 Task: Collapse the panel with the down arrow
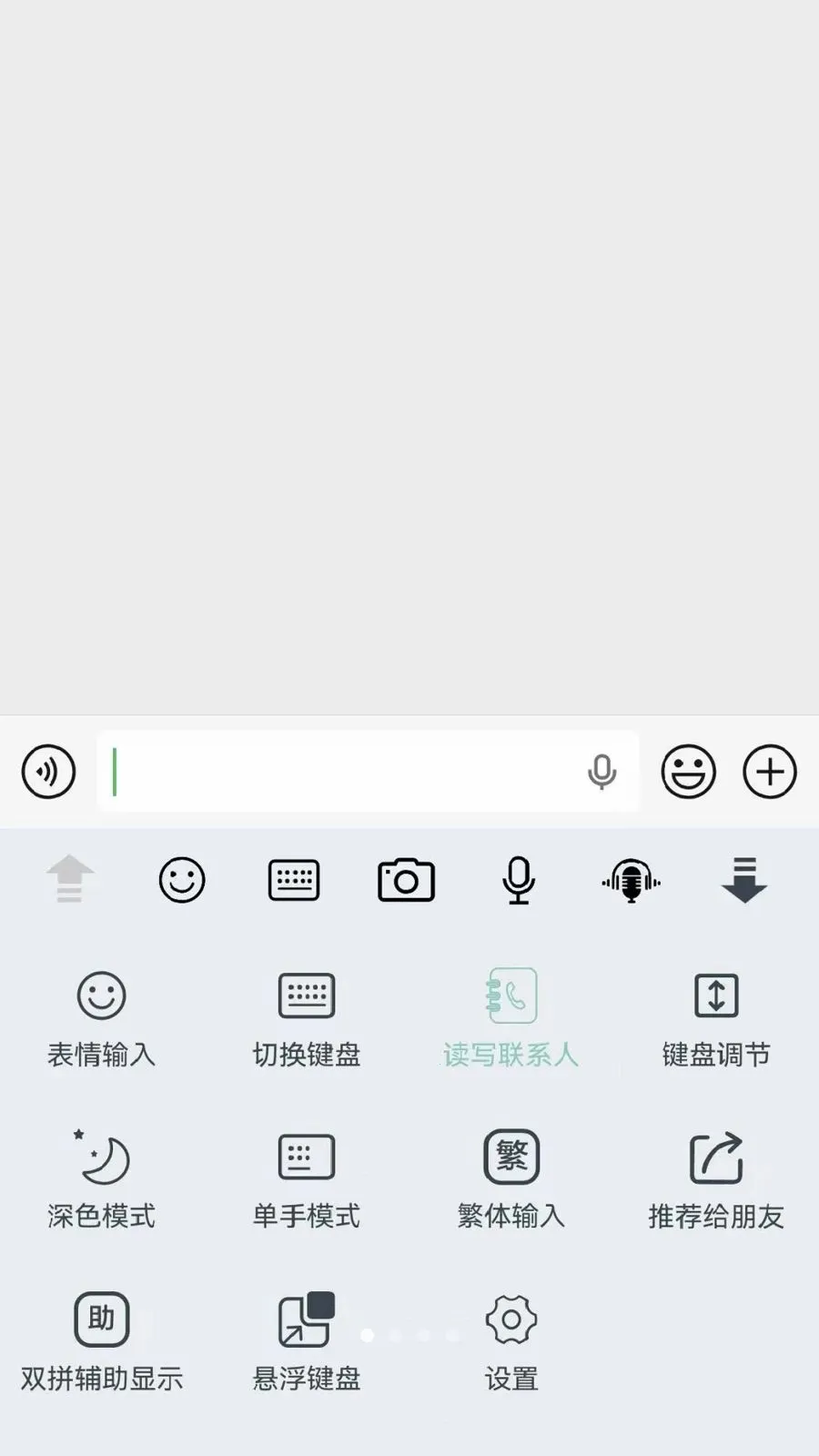click(744, 879)
